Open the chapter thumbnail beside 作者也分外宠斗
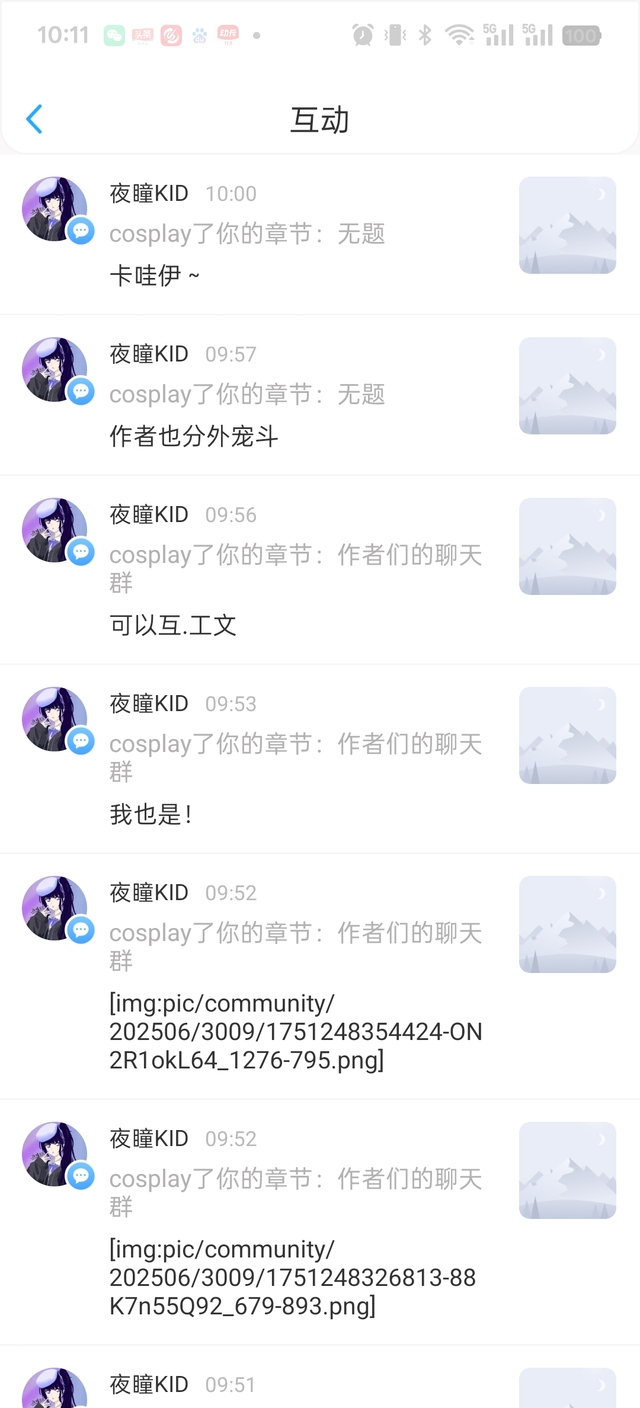The height and width of the screenshot is (1408, 640). click(x=567, y=386)
